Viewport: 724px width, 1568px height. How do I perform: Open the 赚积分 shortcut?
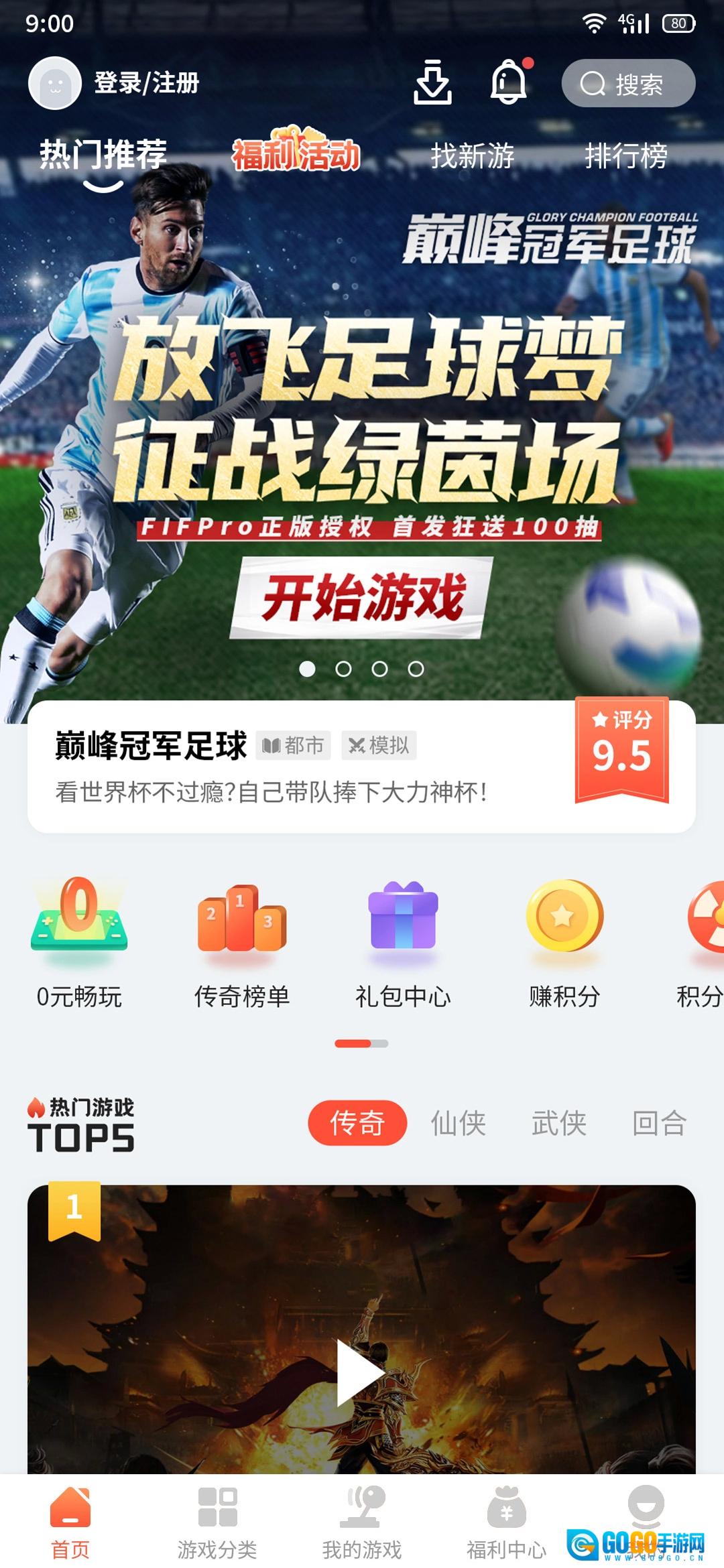point(564,941)
